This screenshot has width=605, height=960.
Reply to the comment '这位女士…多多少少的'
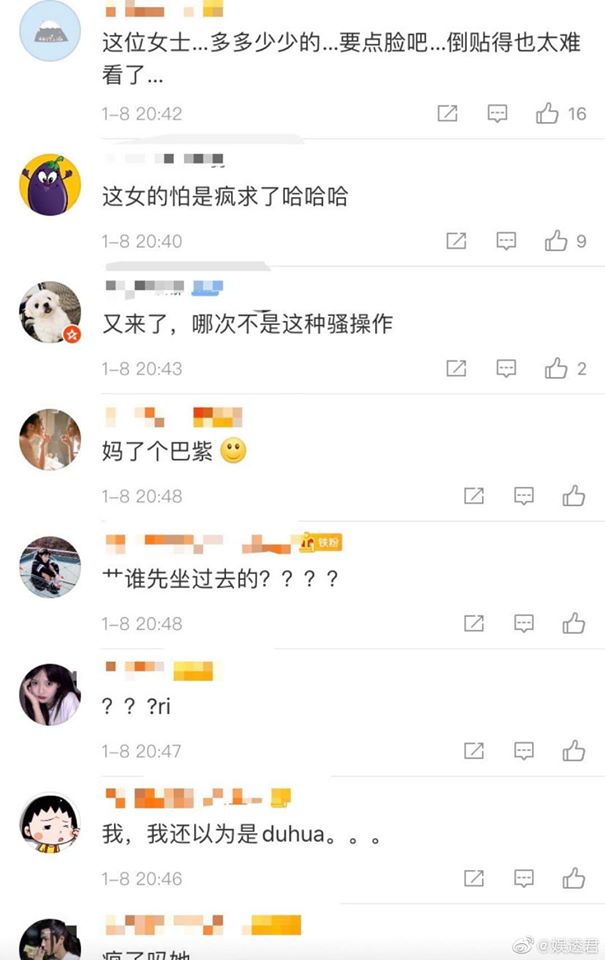[497, 114]
